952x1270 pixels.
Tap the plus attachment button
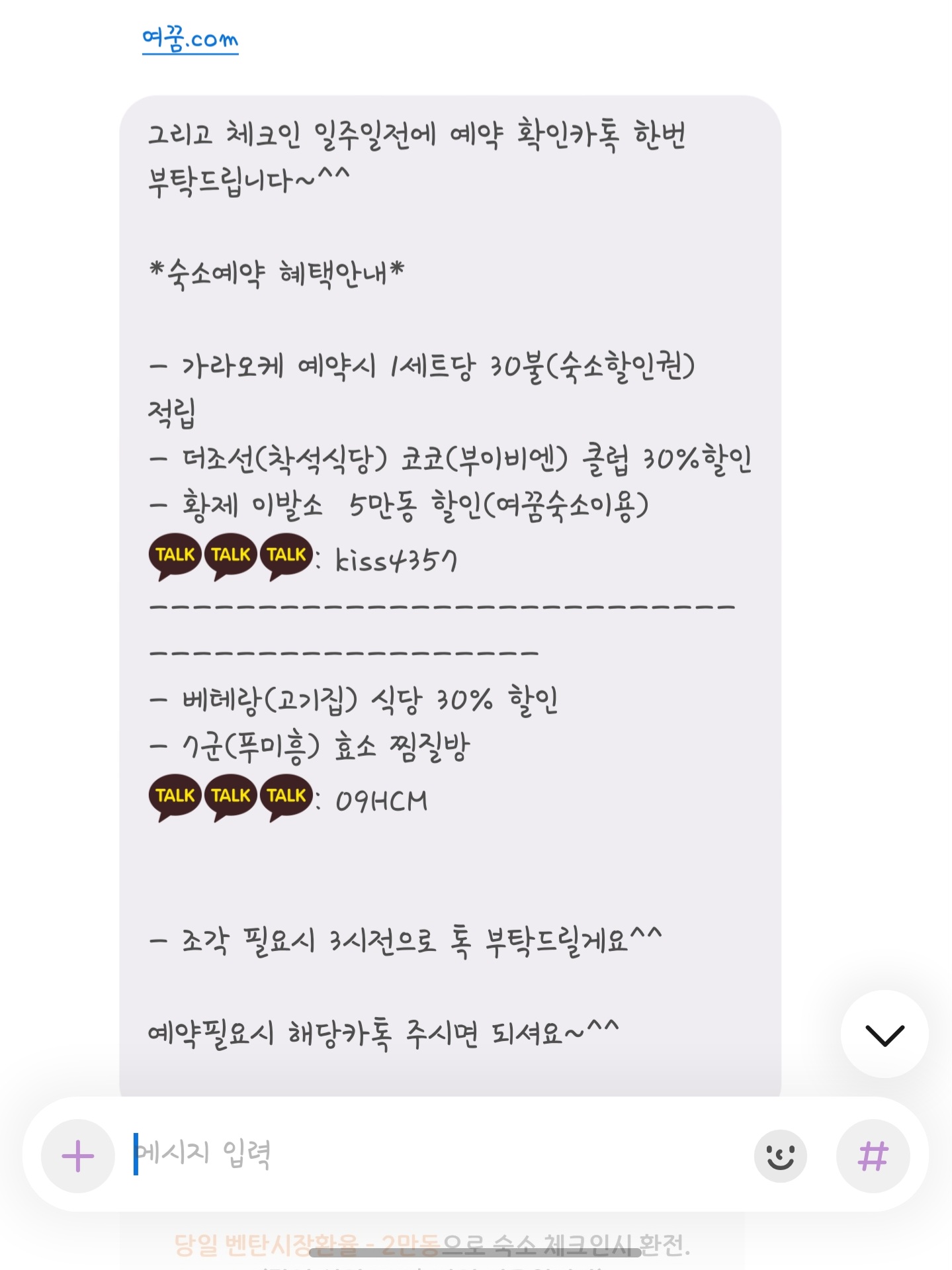tap(78, 1156)
